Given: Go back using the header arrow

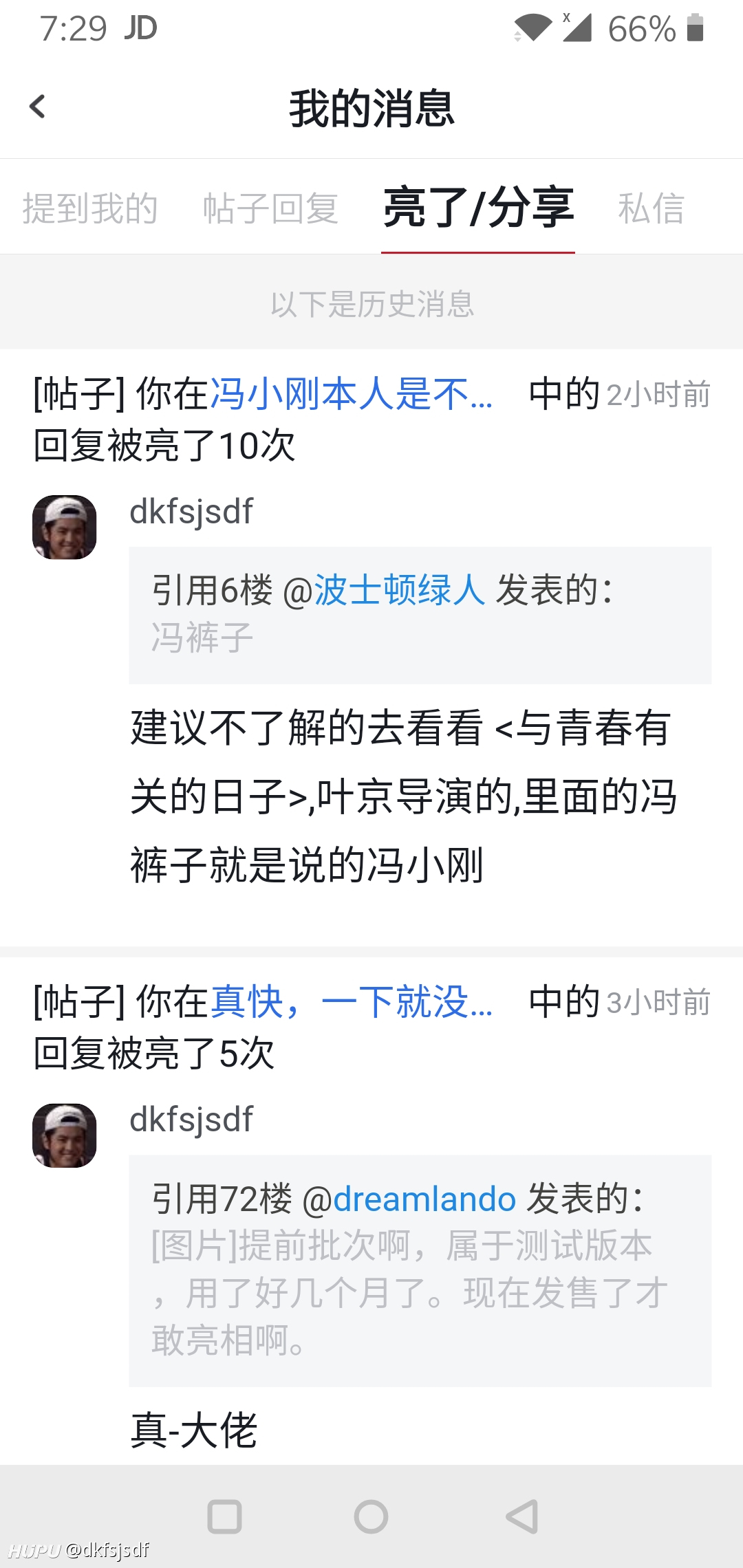Looking at the screenshot, I should (x=38, y=107).
